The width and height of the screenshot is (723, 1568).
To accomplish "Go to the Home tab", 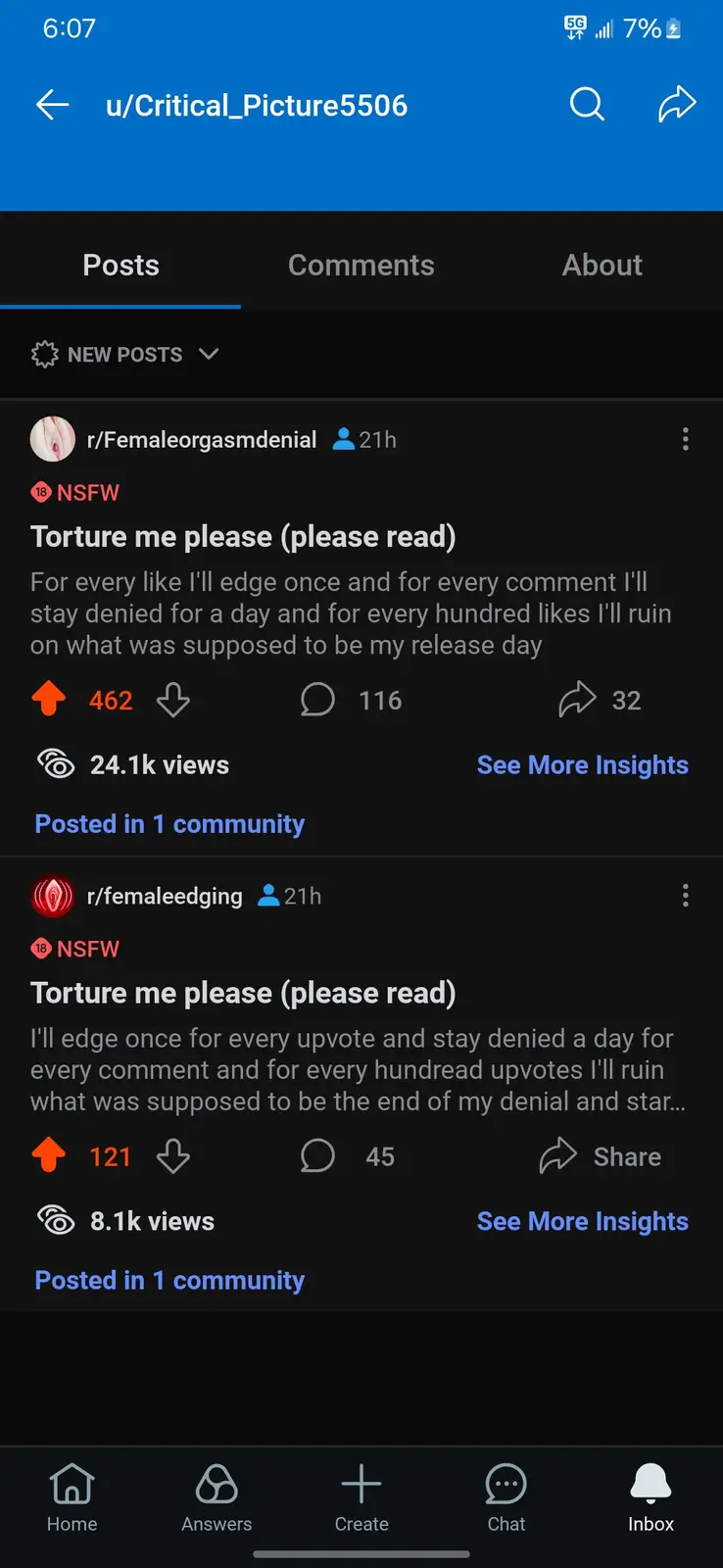I will coord(72,1497).
